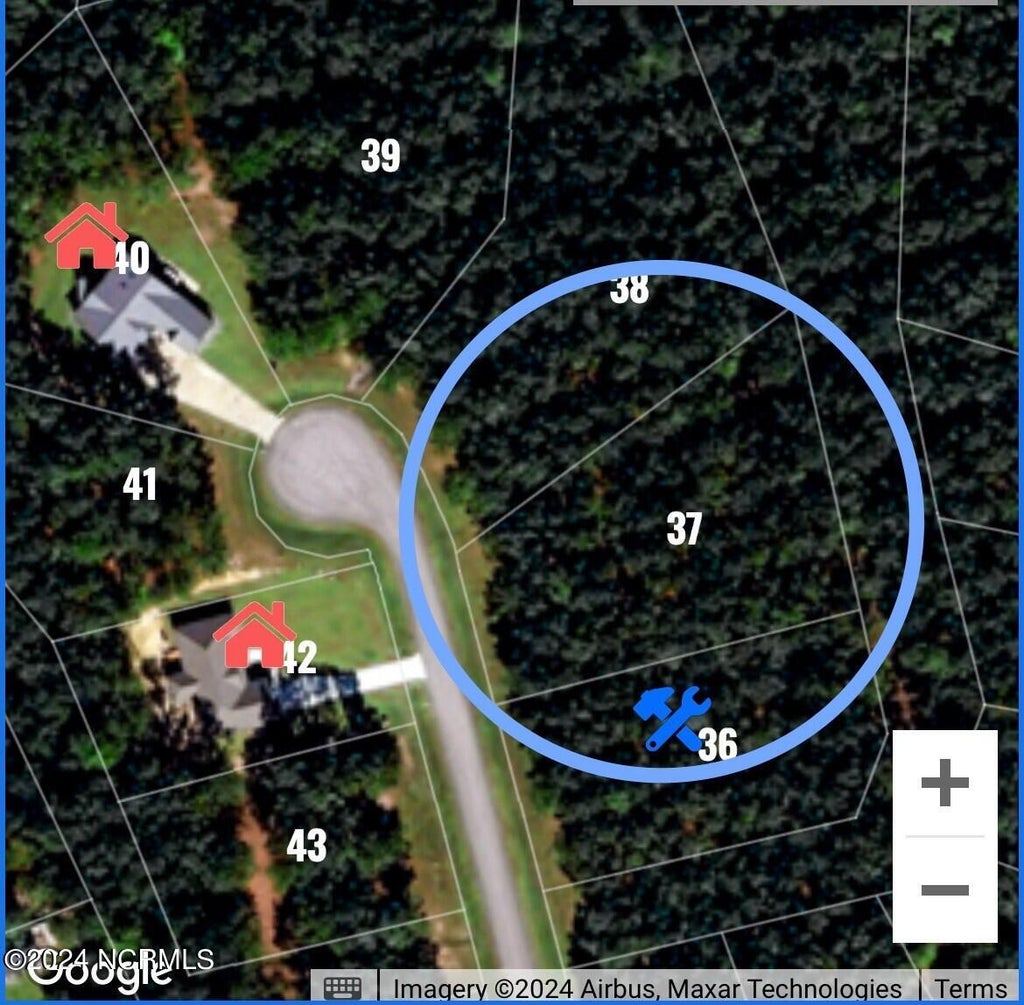
Task: Select the red house marker on lot 40
Action: point(86,236)
